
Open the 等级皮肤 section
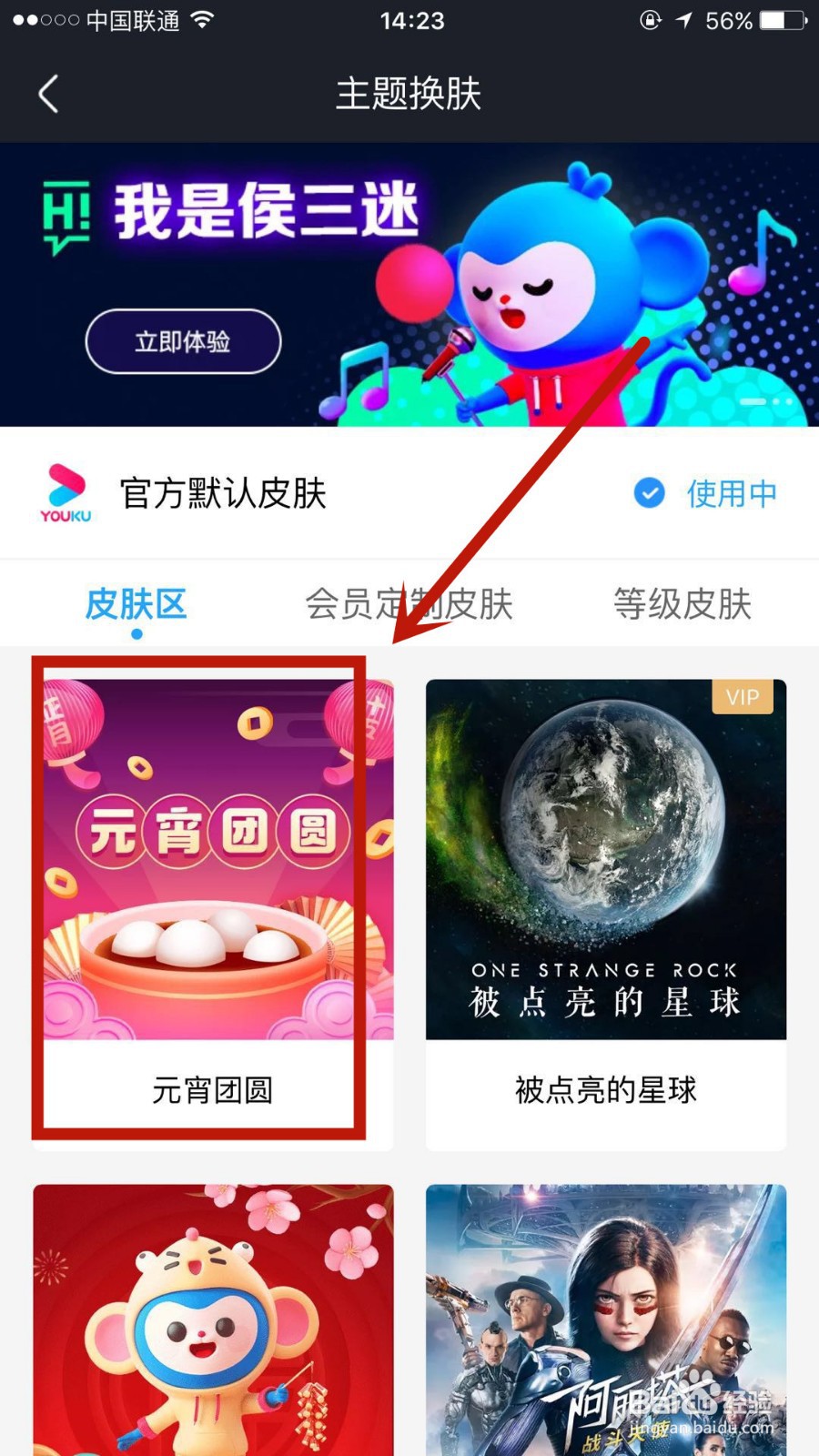682,603
